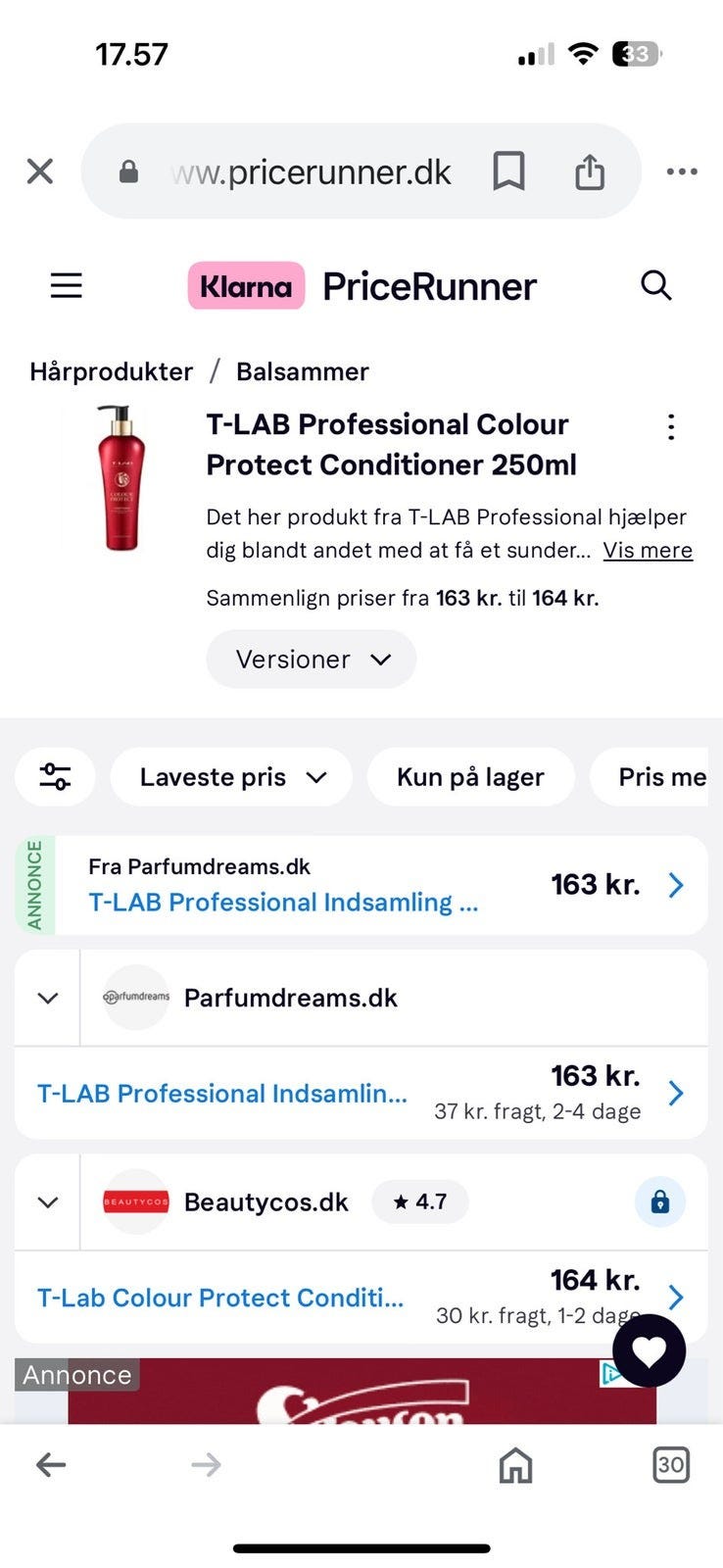
Task: Open PriceRunner search
Action: pos(655,286)
